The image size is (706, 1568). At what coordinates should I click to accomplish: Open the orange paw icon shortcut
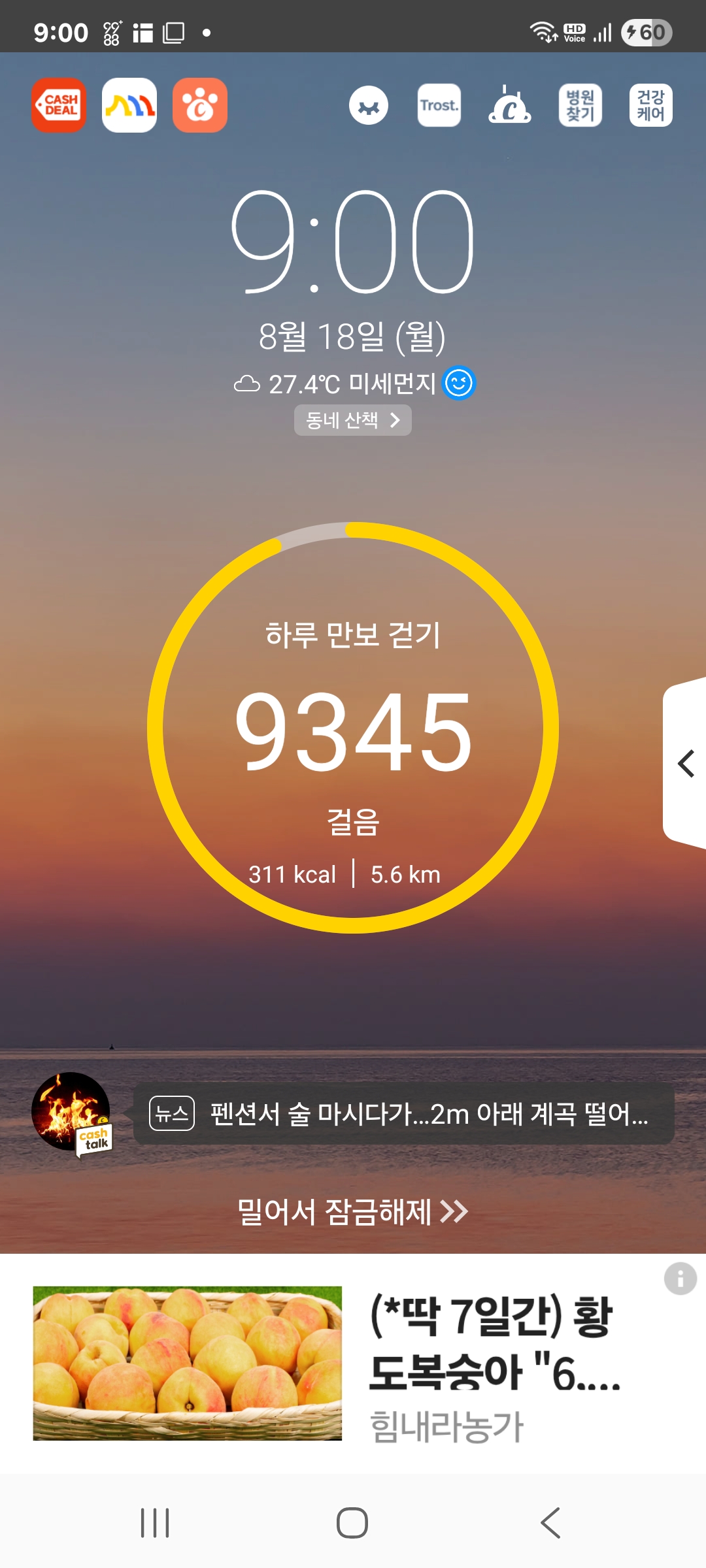pyautogui.click(x=200, y=105)
